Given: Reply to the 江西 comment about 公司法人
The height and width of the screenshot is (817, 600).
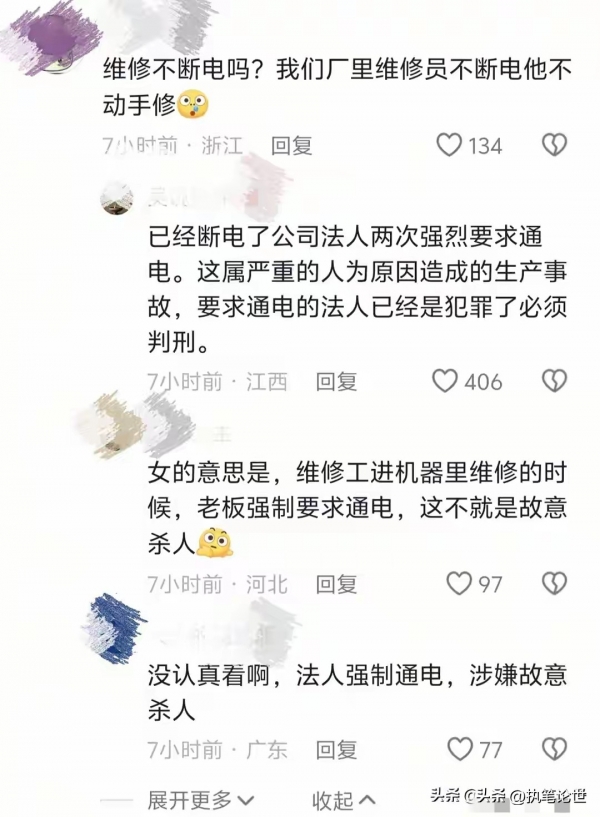Looking at the screenshot, I should click(336, 381).
